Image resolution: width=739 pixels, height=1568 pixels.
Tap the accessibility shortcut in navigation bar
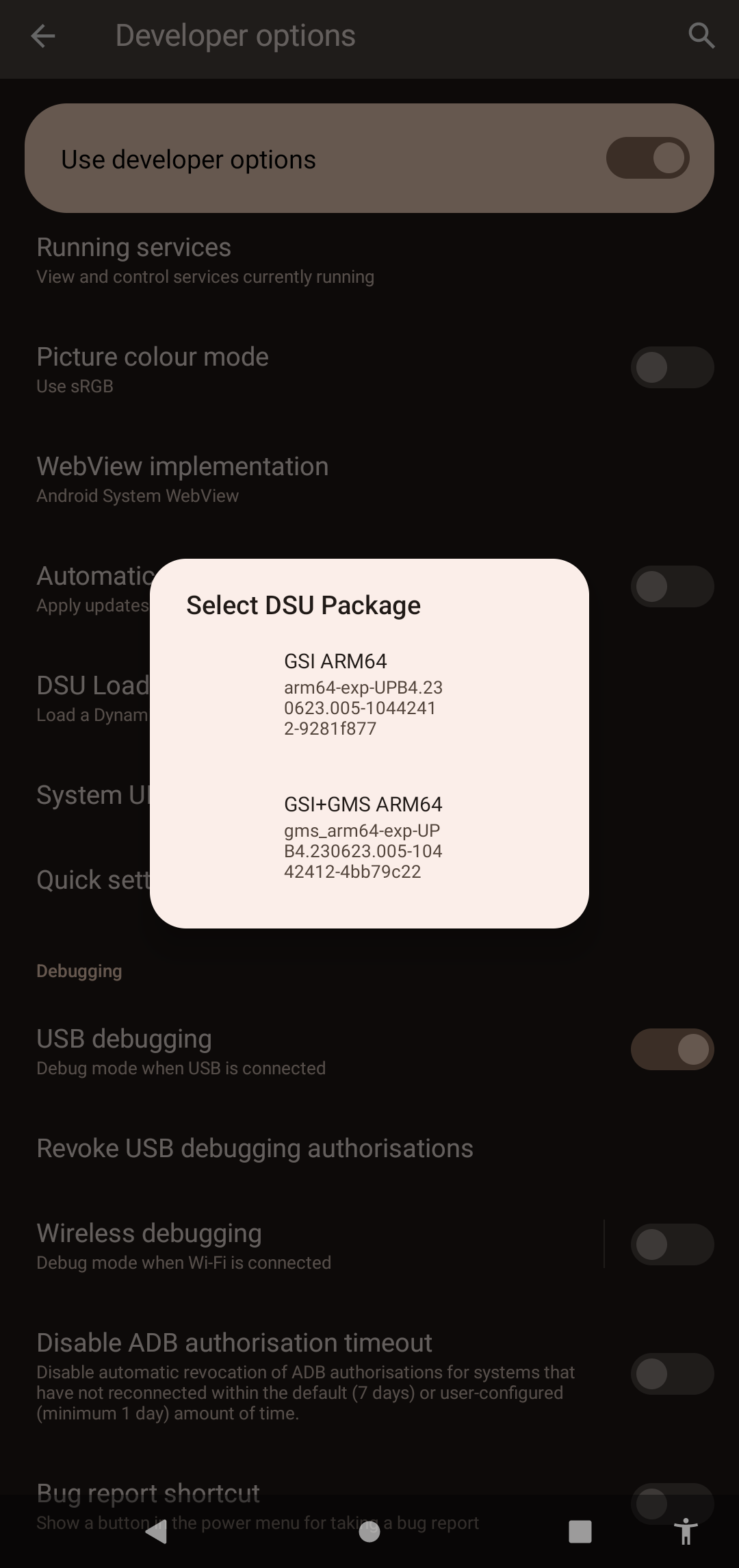pyautogui.click(x=686, y=1534)
